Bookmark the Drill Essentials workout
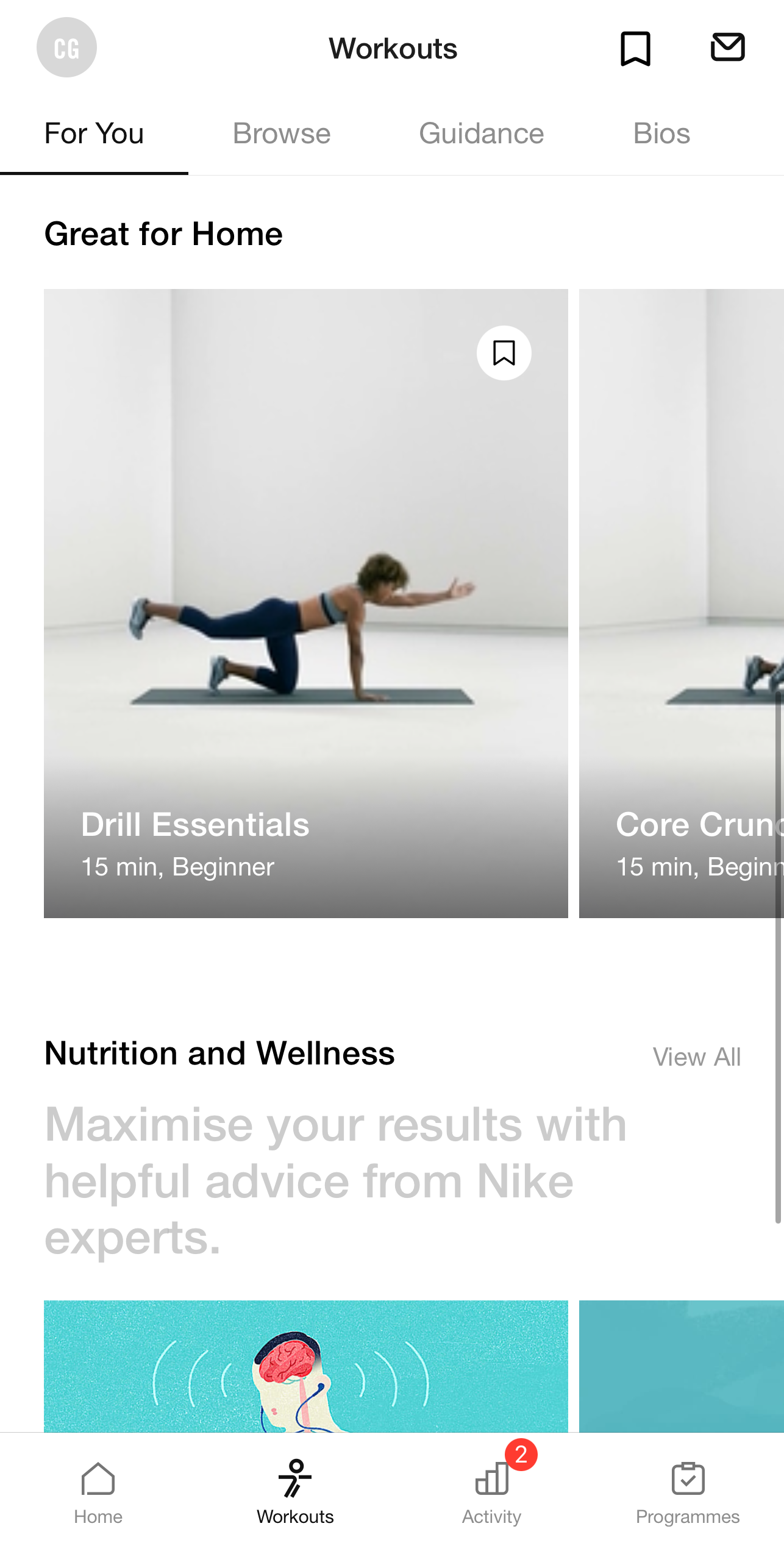784x1554 pixels. [x=504, y=353]
